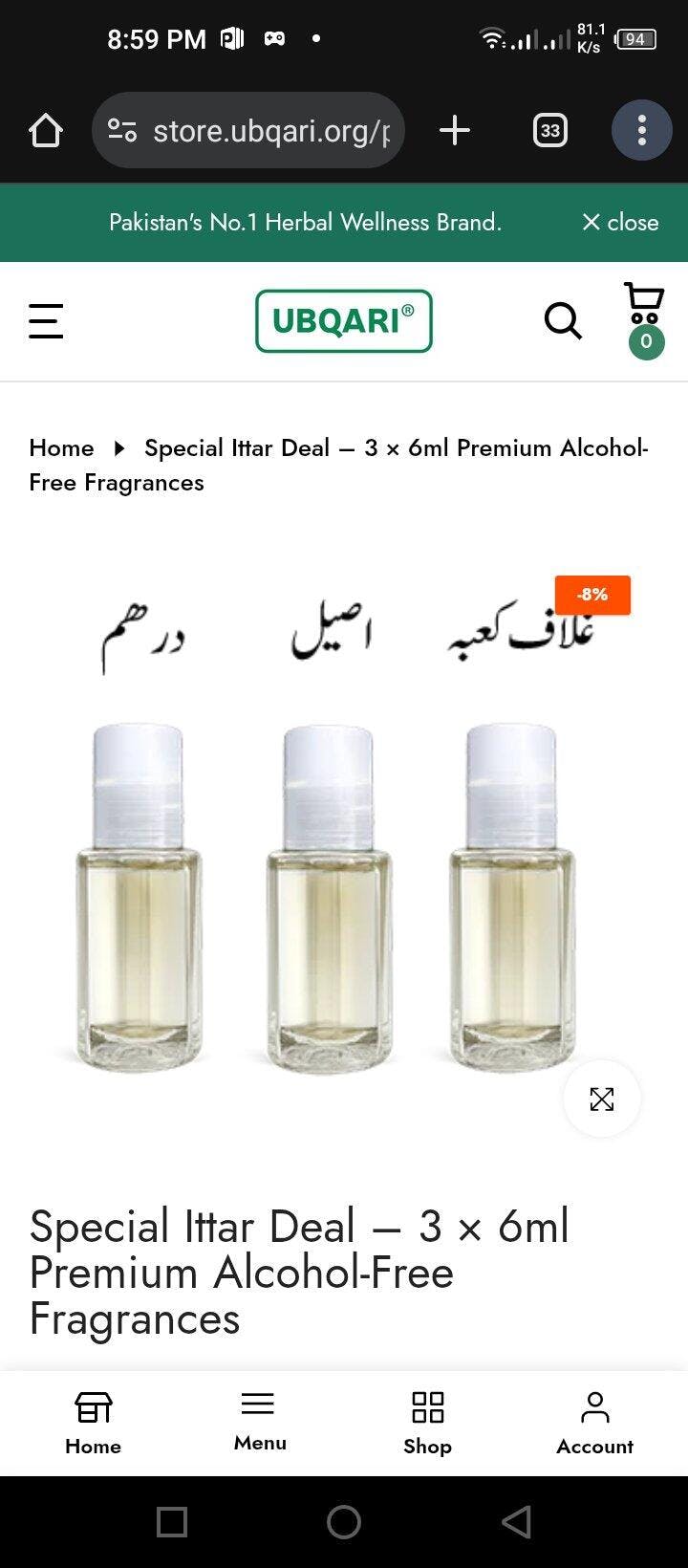Tap the system recent apps button

click(x=172, y=1521)
